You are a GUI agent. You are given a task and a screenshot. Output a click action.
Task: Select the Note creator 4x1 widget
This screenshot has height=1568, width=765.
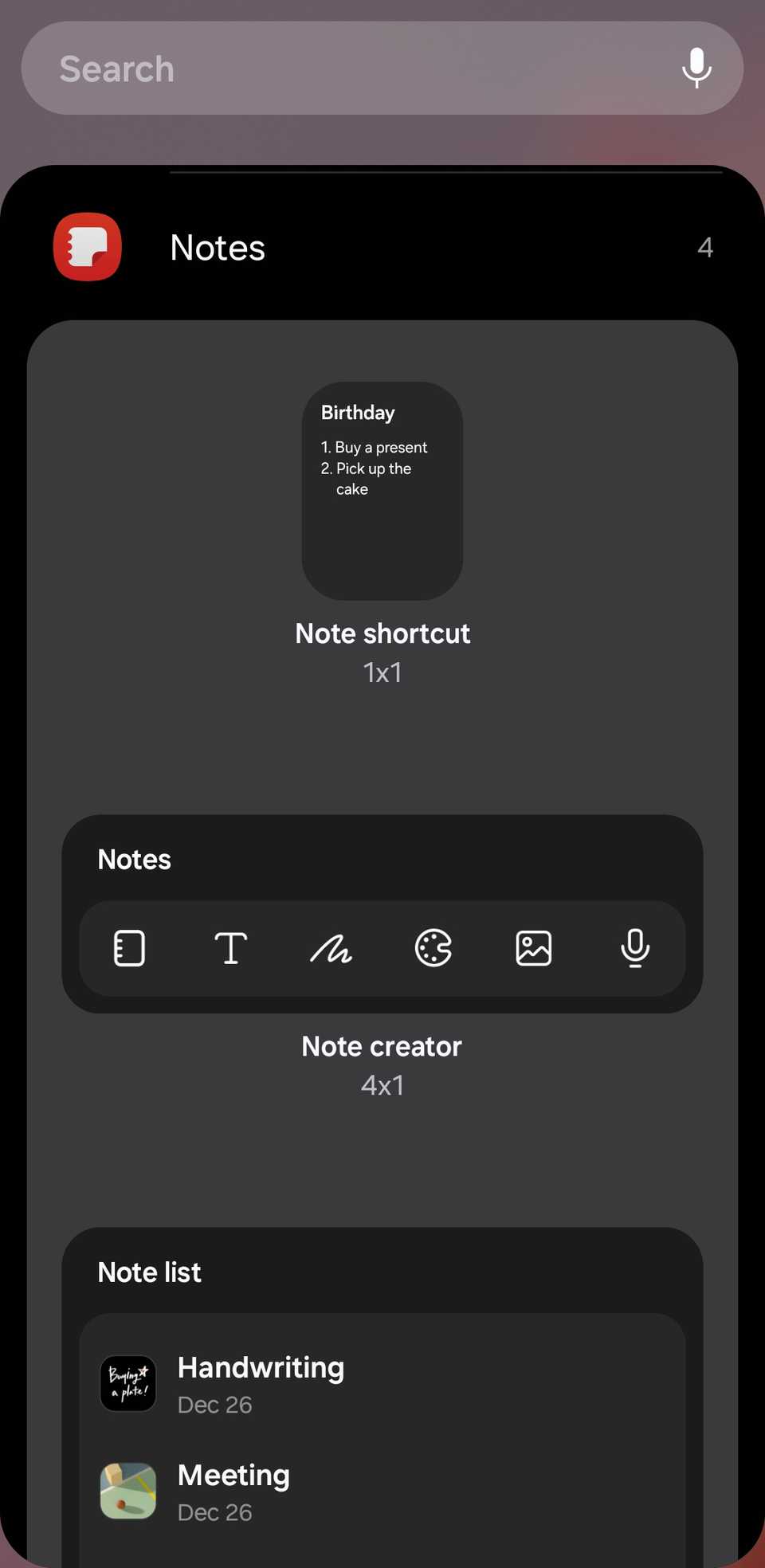pyautogui.click(x=382, y=914)
